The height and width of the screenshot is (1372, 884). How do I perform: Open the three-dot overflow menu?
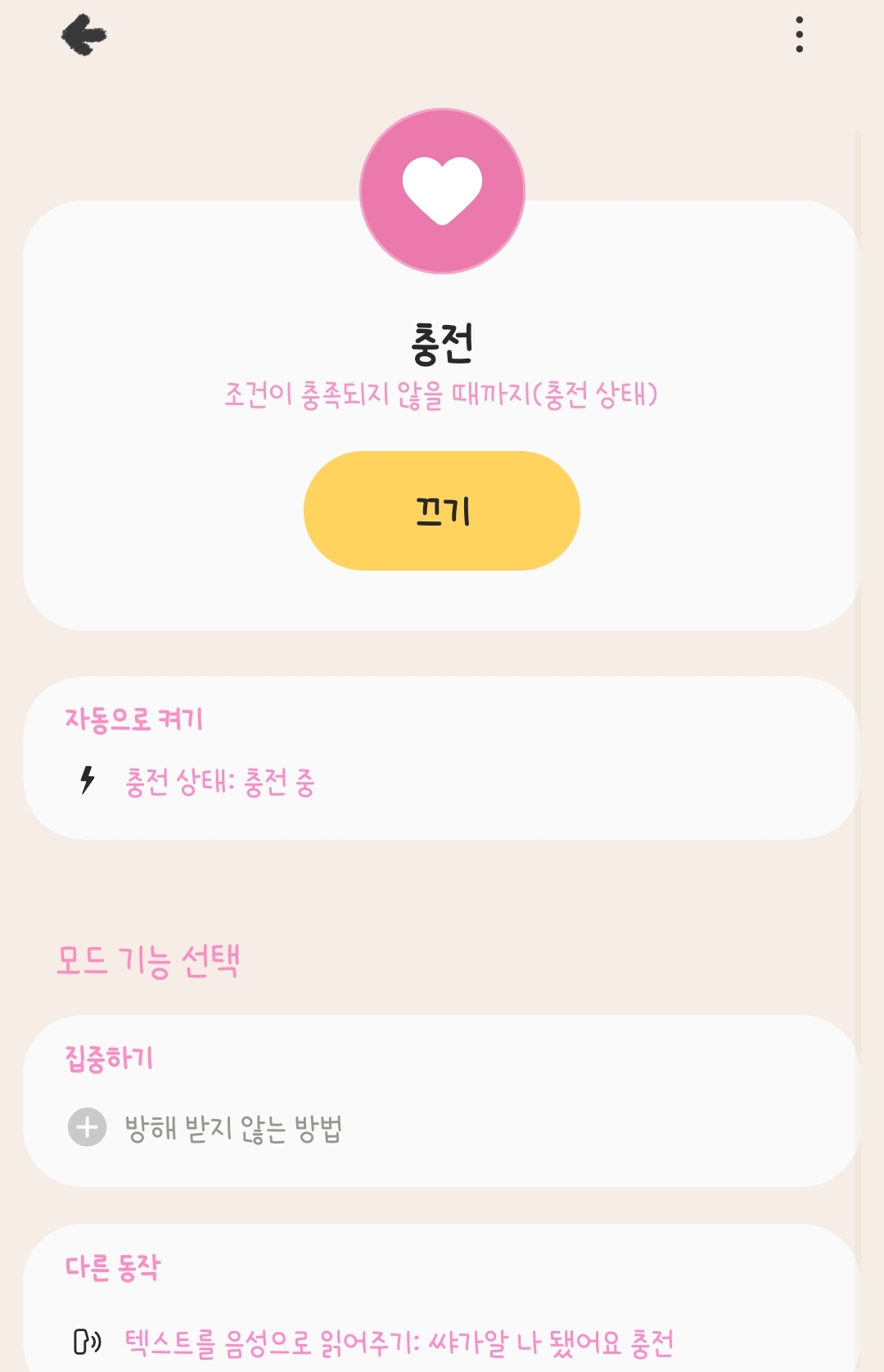click(799, 34)
